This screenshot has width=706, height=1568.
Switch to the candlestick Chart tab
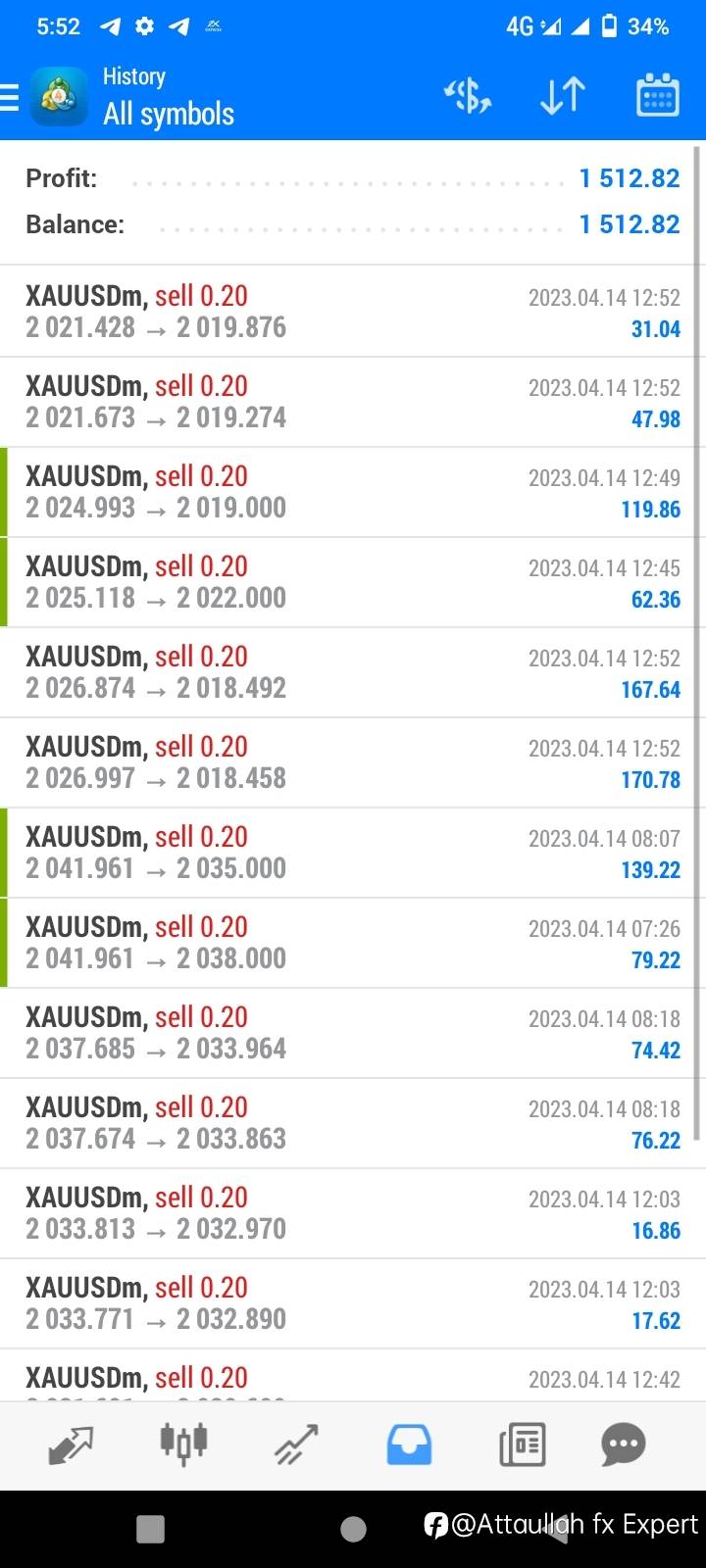(183, 1445)
